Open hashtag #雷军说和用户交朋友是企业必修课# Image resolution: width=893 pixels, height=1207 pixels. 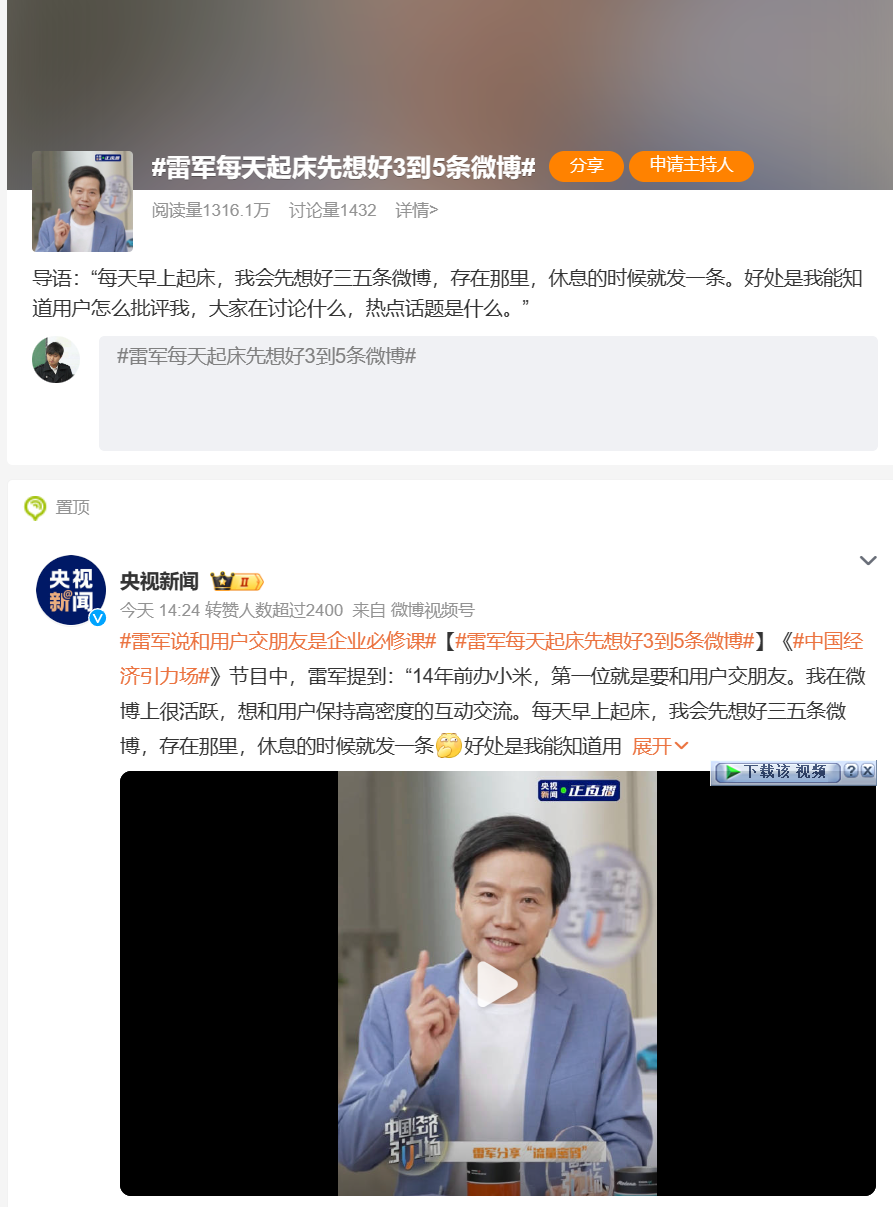277,641
